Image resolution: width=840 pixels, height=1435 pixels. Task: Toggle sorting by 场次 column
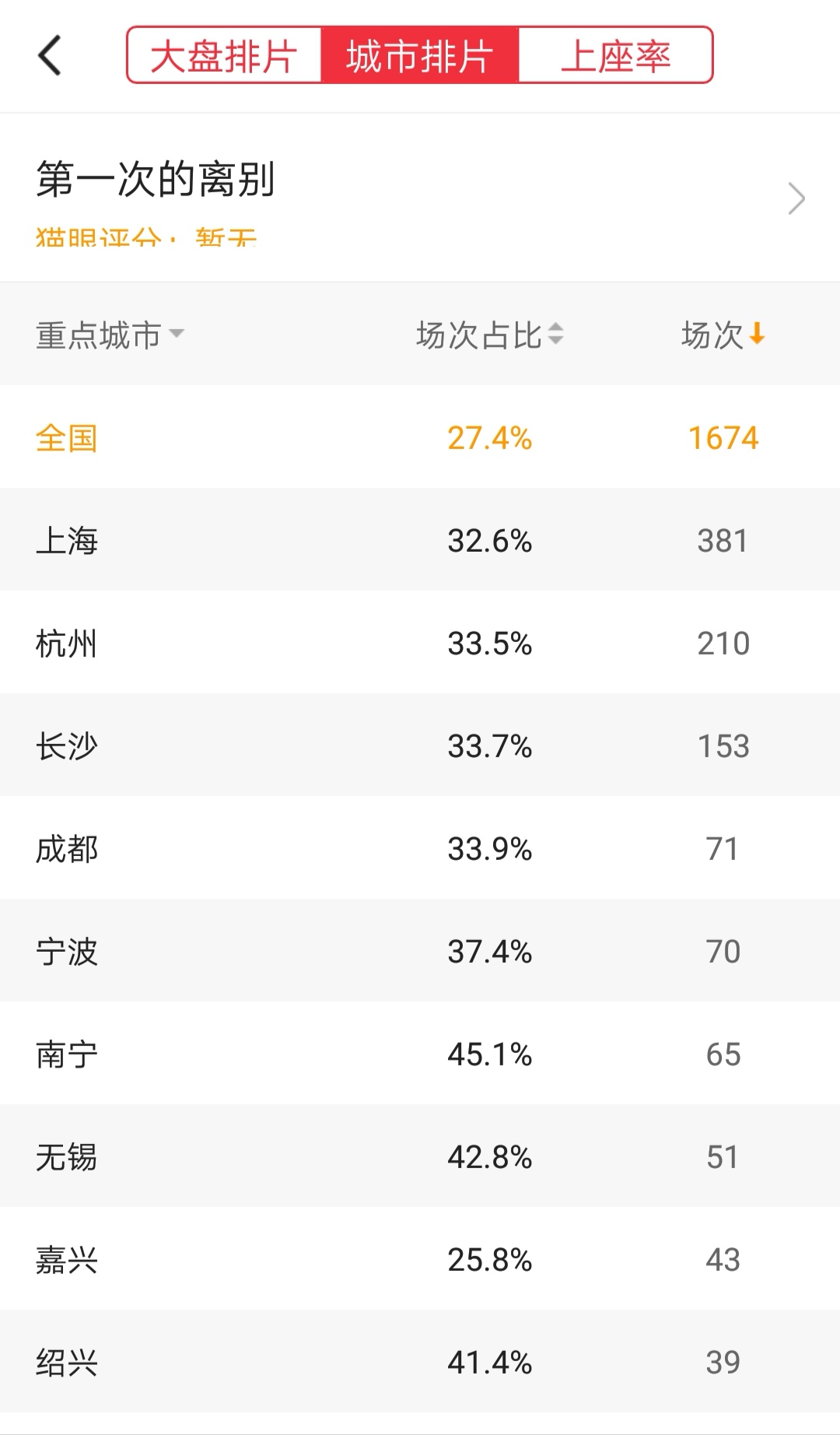(723, 335)
